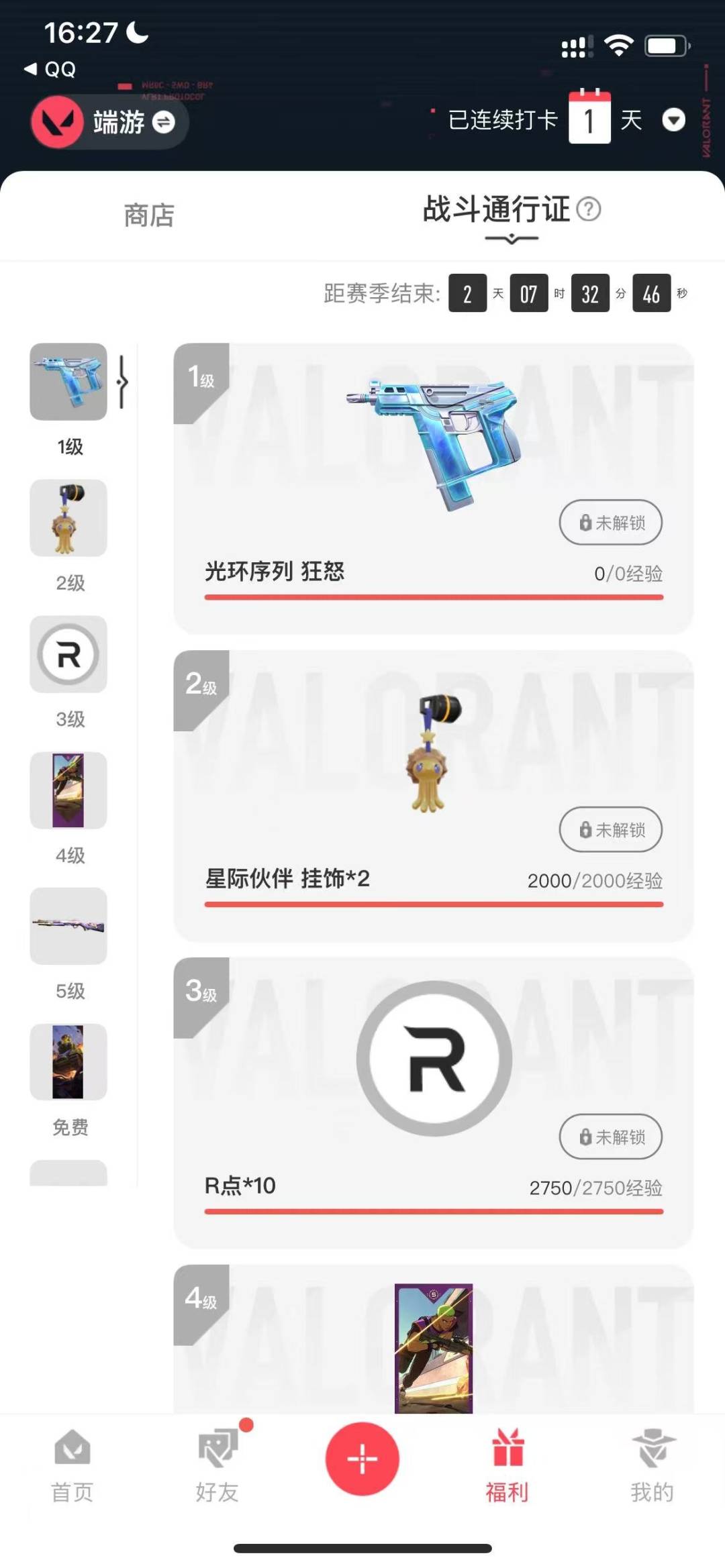The height and width of the screenshot is (1568, 725).
Task: Choose the 4级 player card in sidebar
Action: (68, 791)
